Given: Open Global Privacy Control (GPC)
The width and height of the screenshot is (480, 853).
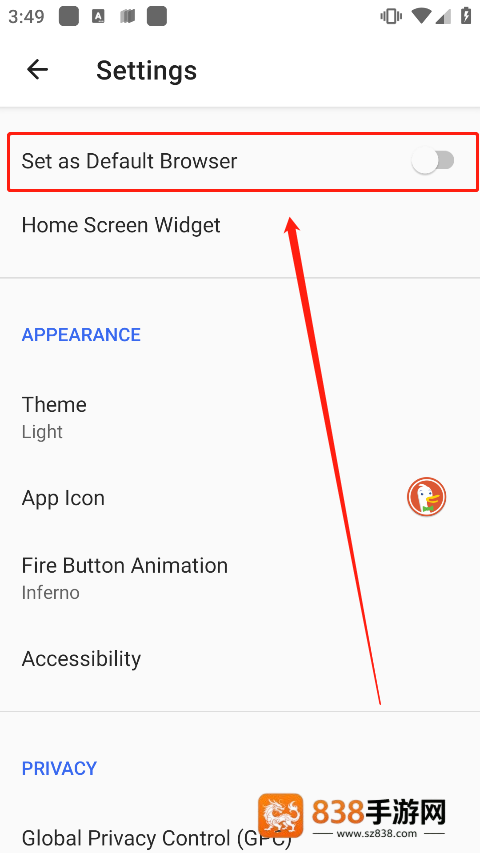Looking at the screenshot, I should pyautogui.click(x=240, y=837).
